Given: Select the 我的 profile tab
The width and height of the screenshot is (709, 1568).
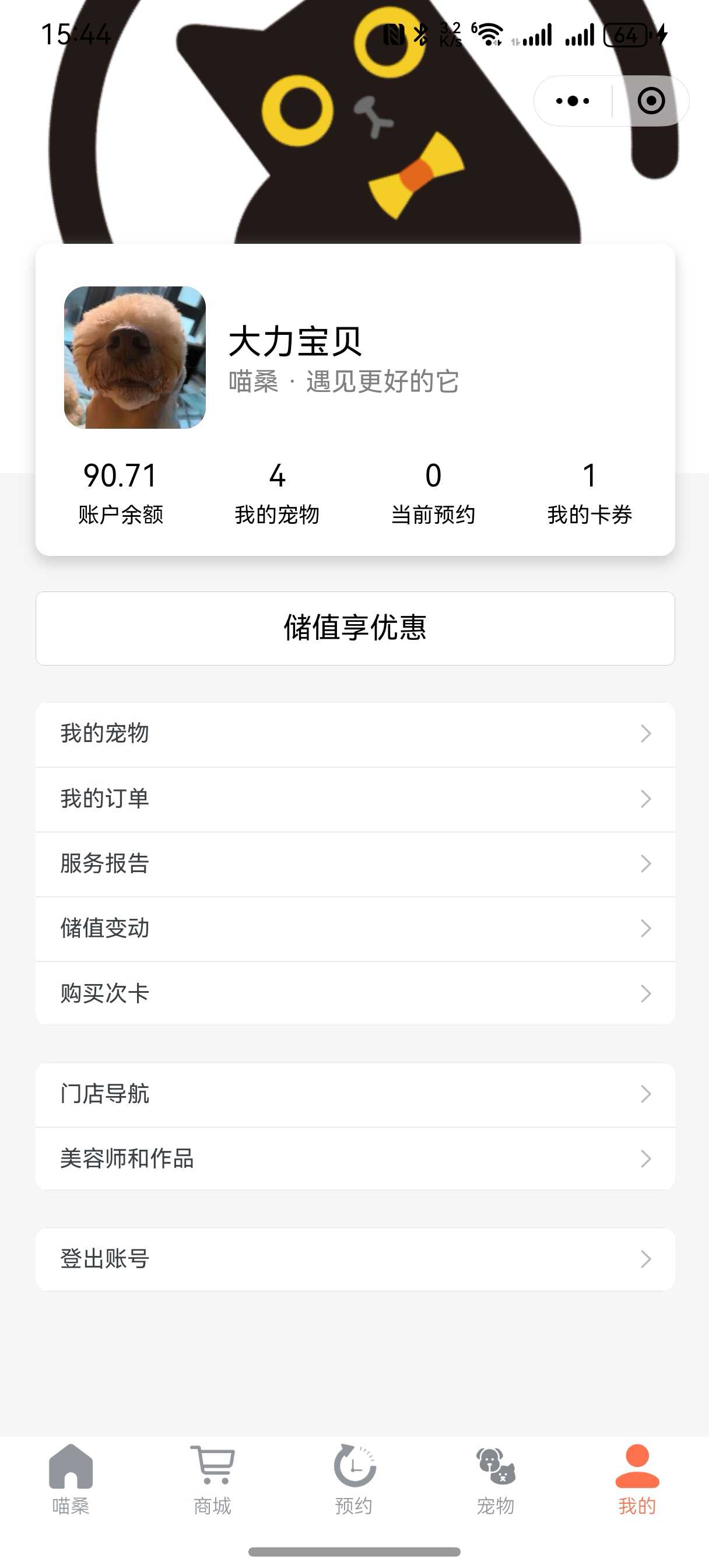Looking at the screenshot, I should pos(637,1479).
